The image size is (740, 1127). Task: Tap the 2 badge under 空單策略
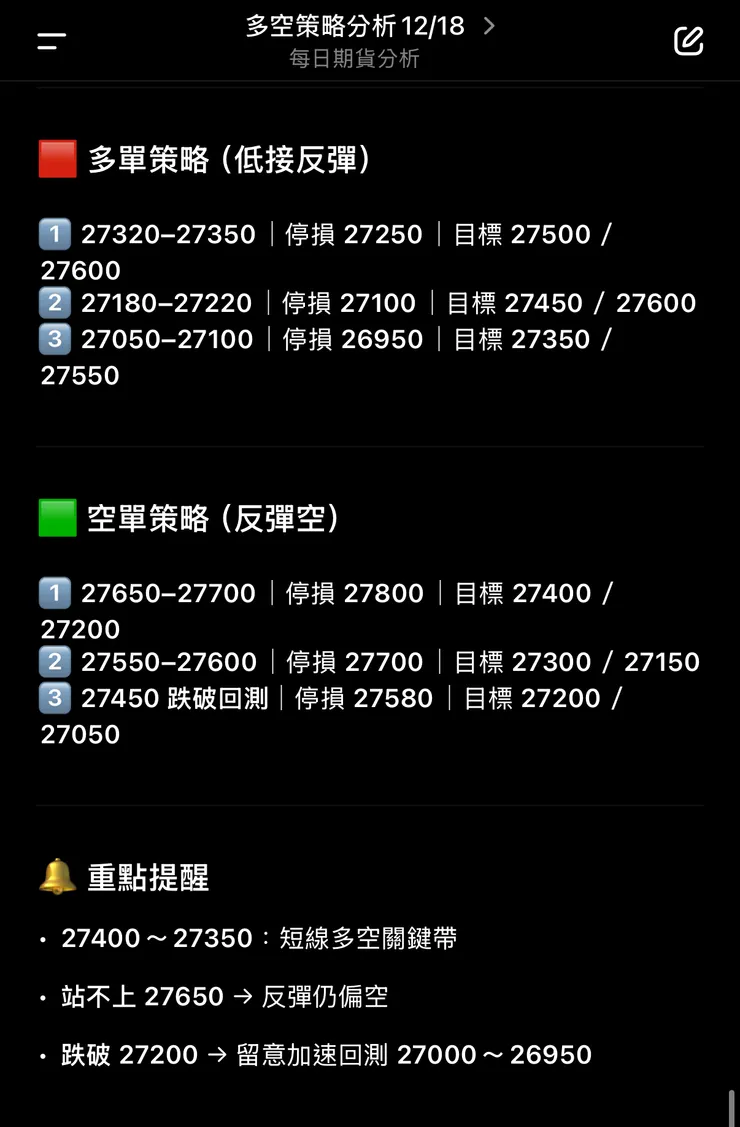coord(54,662)
